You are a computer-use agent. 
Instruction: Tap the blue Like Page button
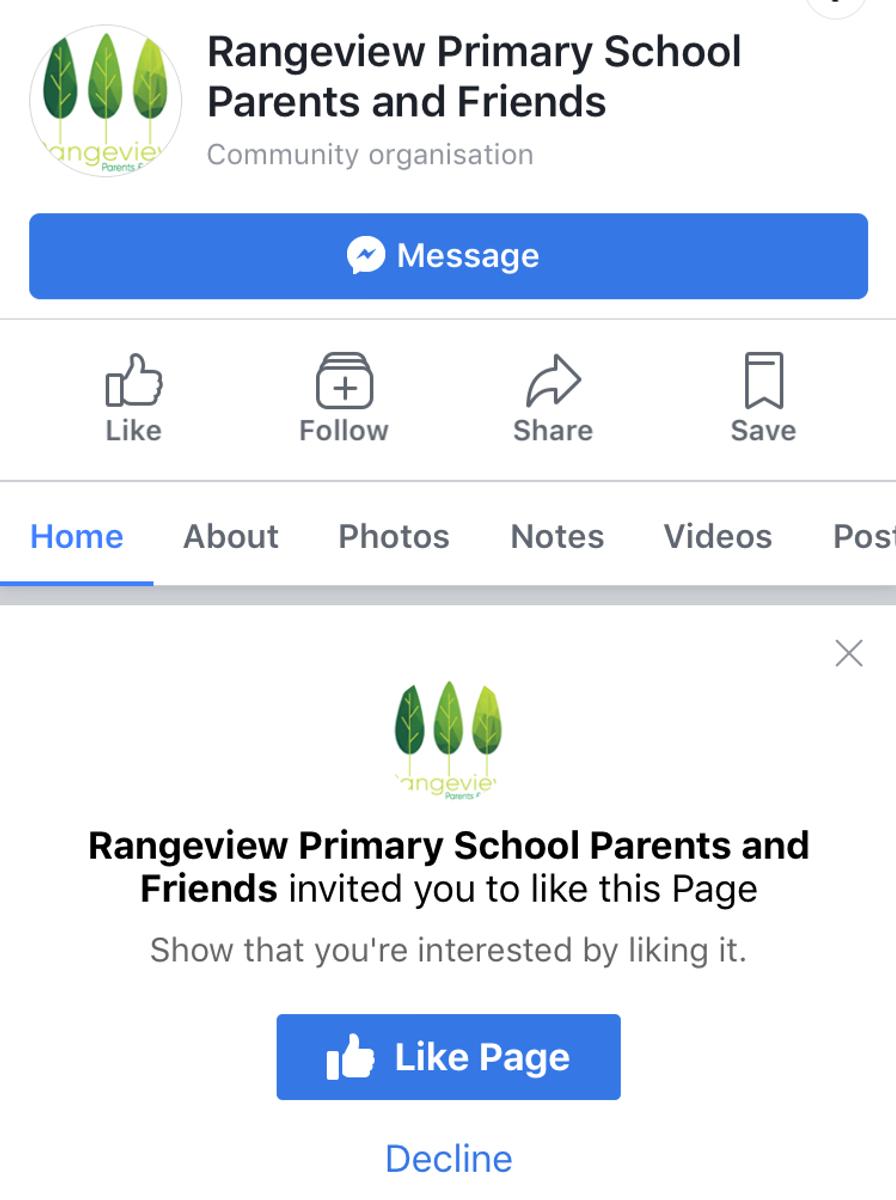[x=448, y=1057]
